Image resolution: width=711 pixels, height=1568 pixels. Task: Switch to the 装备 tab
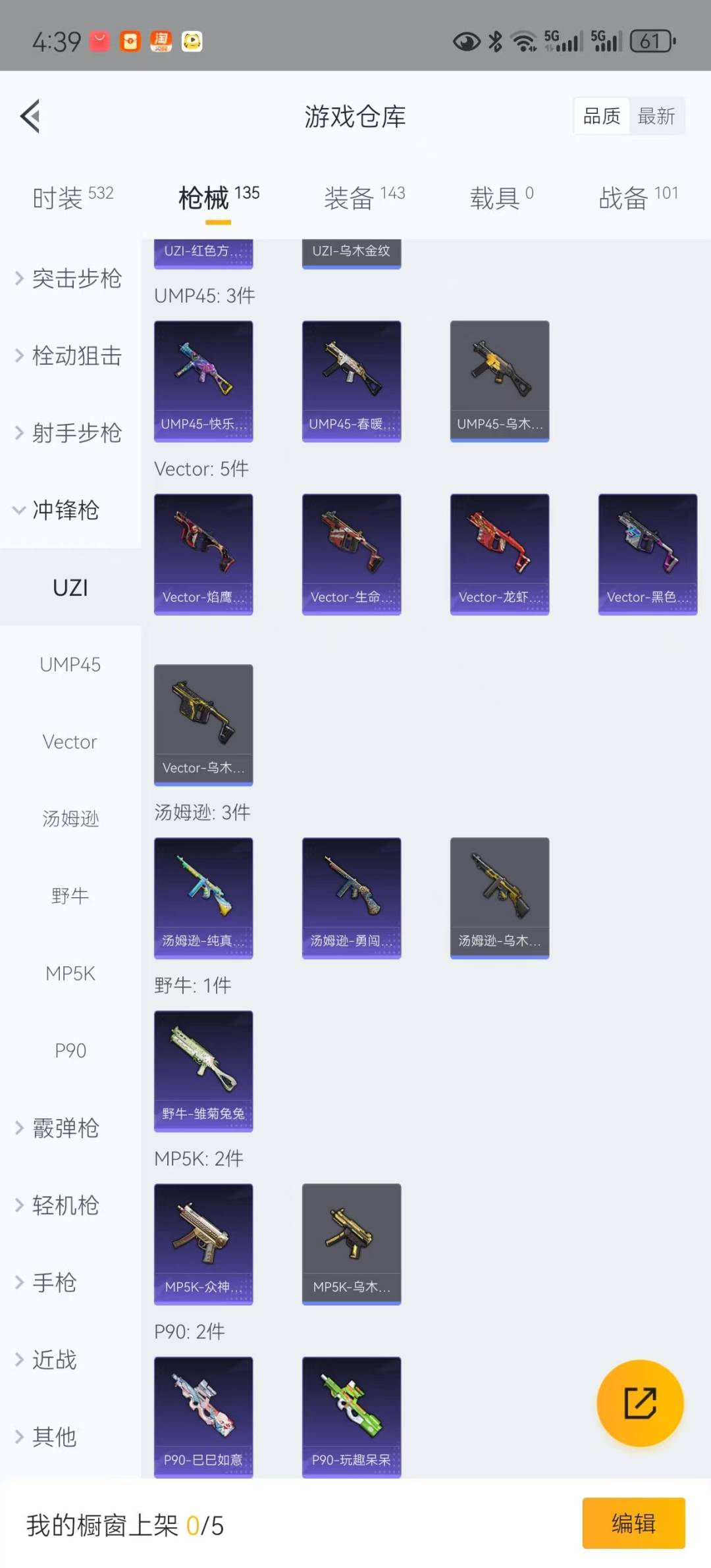pyautogui.click(x=363, y=197)
